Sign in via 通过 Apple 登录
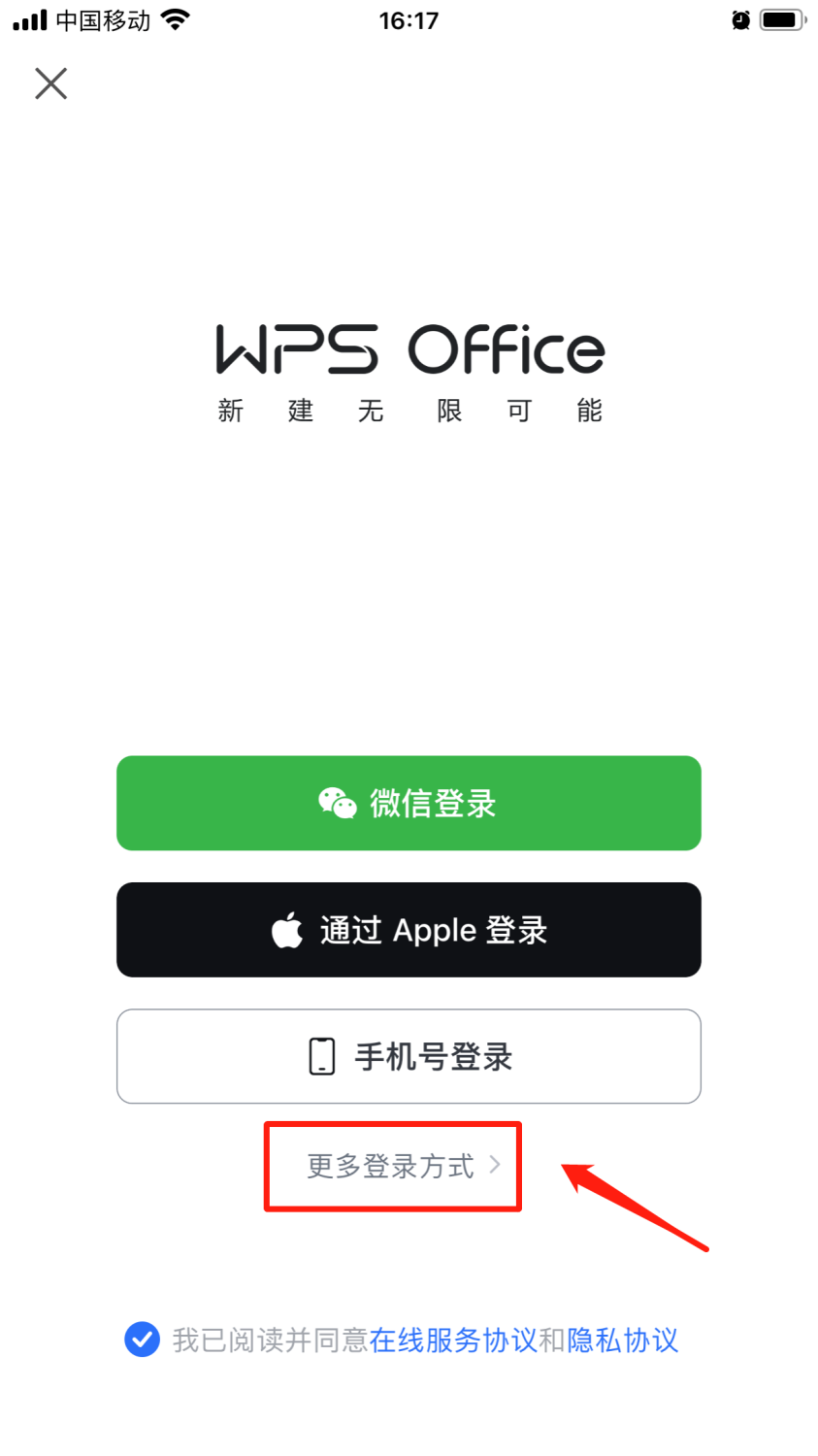The width and height of the screenshot is (818, 1456). pos(409,930)
